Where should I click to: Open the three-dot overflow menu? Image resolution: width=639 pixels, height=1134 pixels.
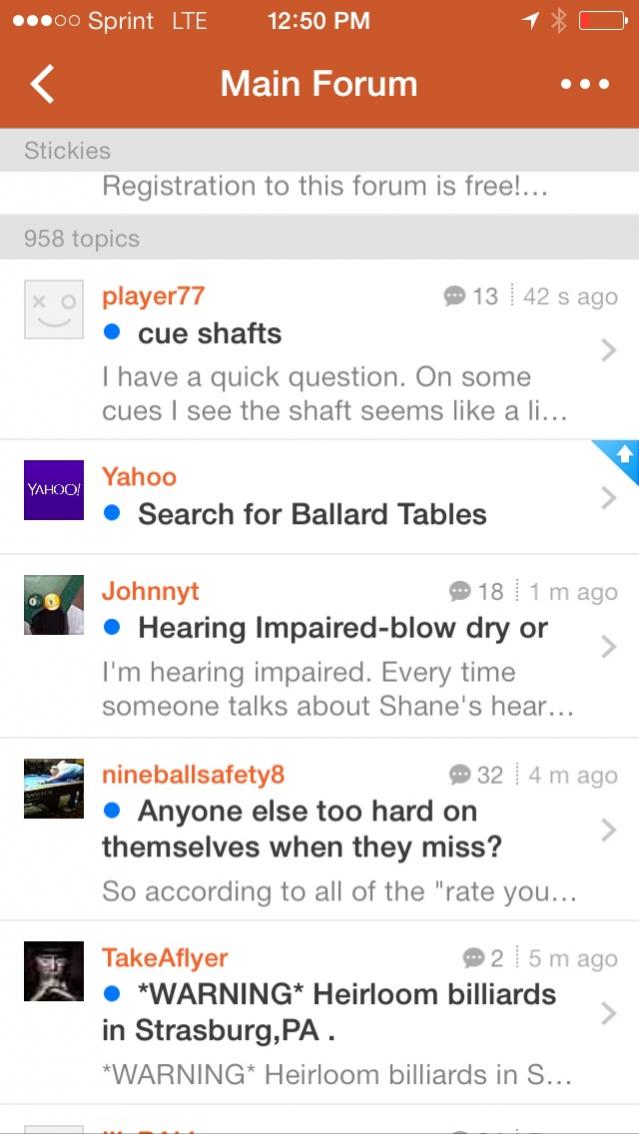tap(585, 84)
